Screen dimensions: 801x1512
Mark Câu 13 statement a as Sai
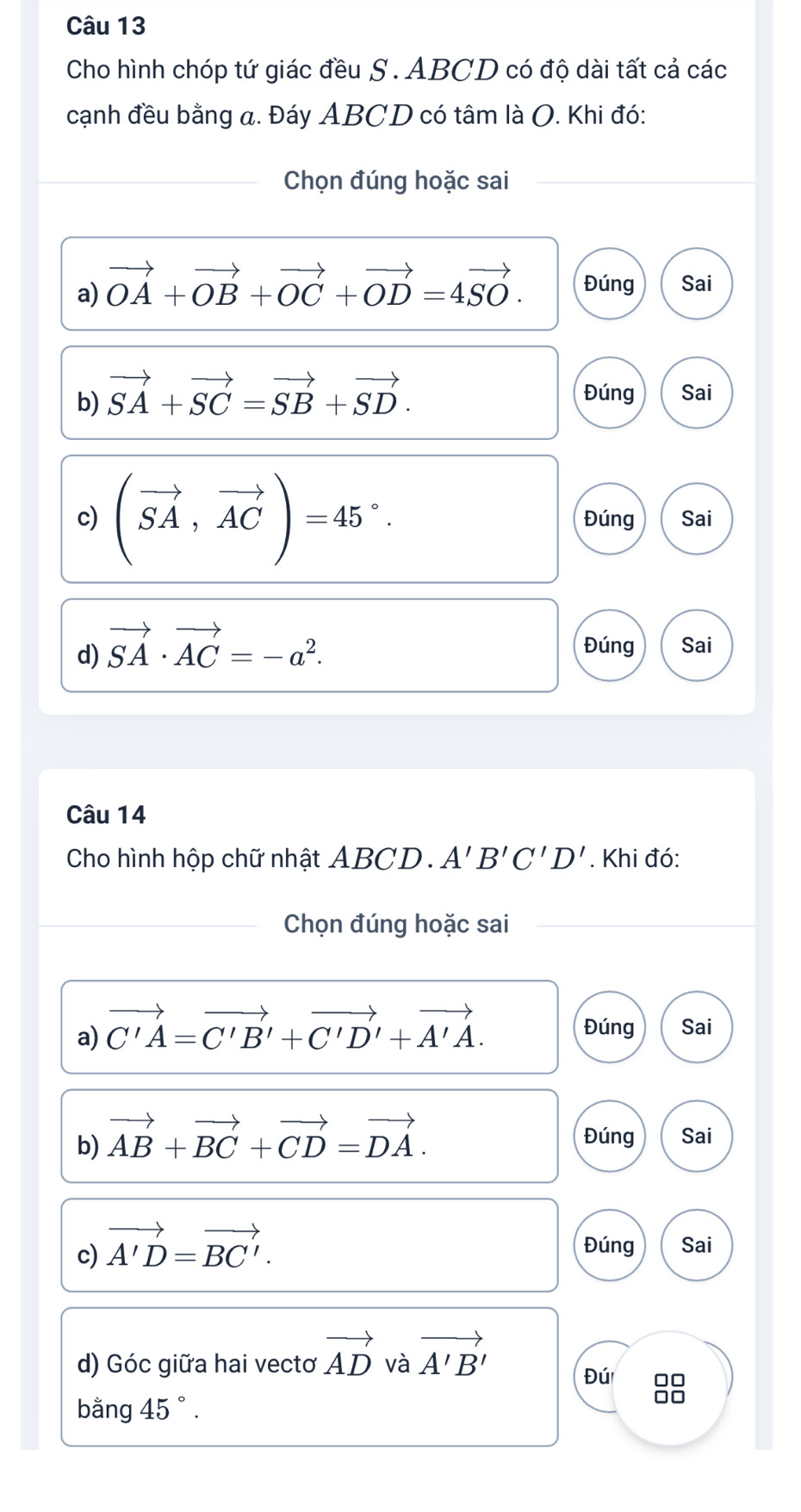click(x=697, y=283)
